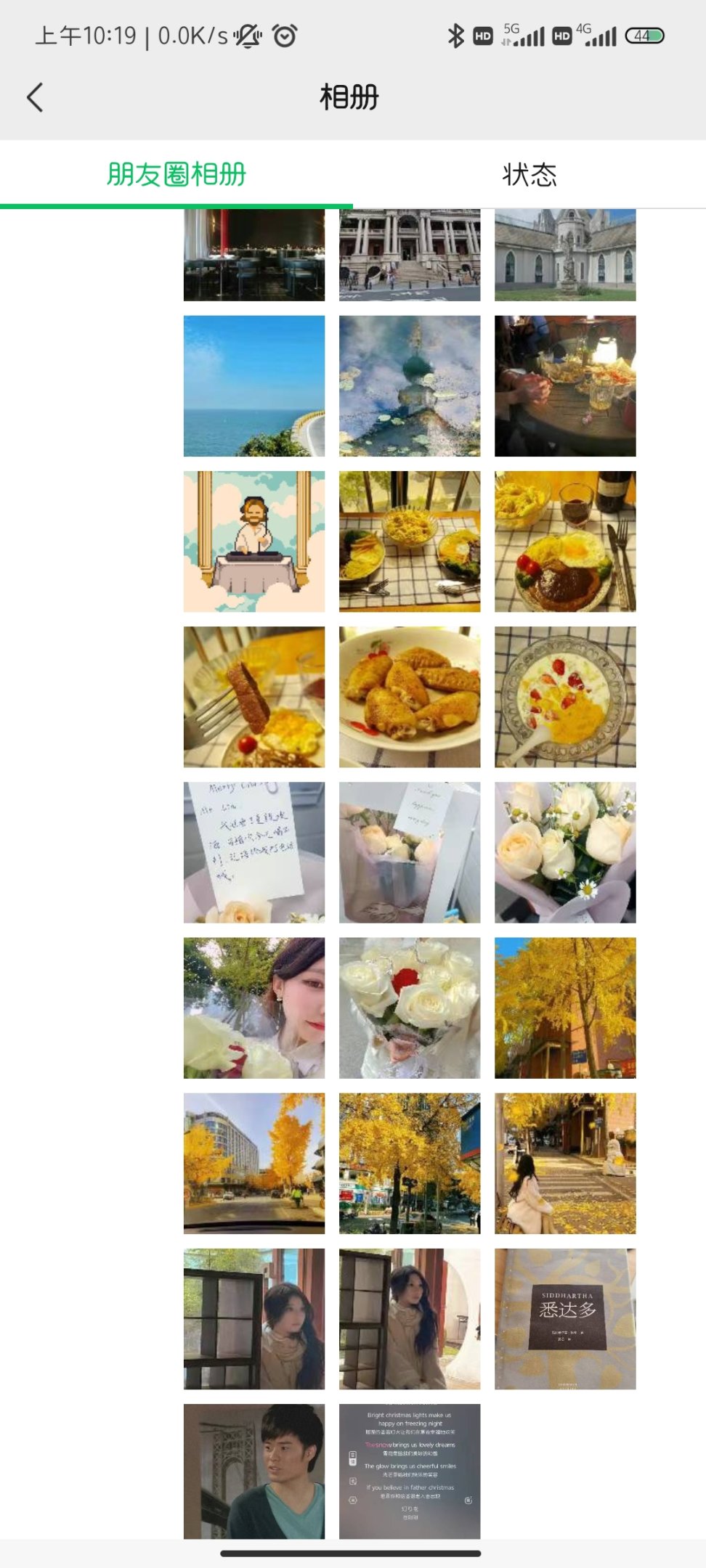This screenshot has height=1568, width=706.
Task: View the church with statue photo
Action: (x=565, y=255)
